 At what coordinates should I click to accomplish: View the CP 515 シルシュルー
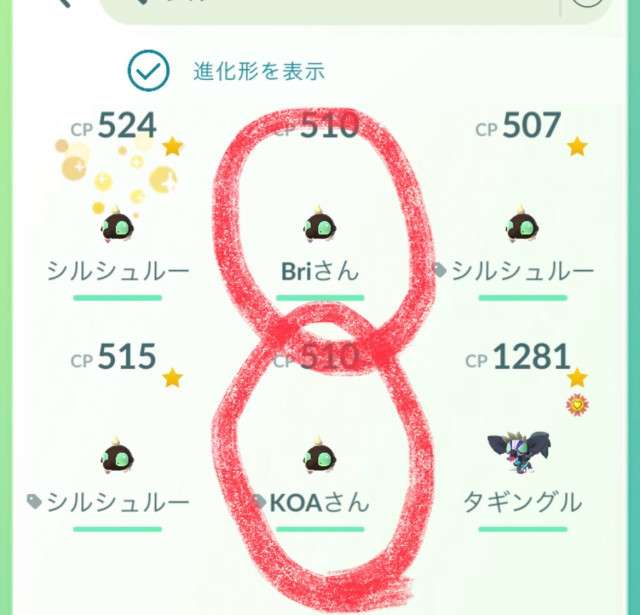pyautogui.click(x=118, y=459)
